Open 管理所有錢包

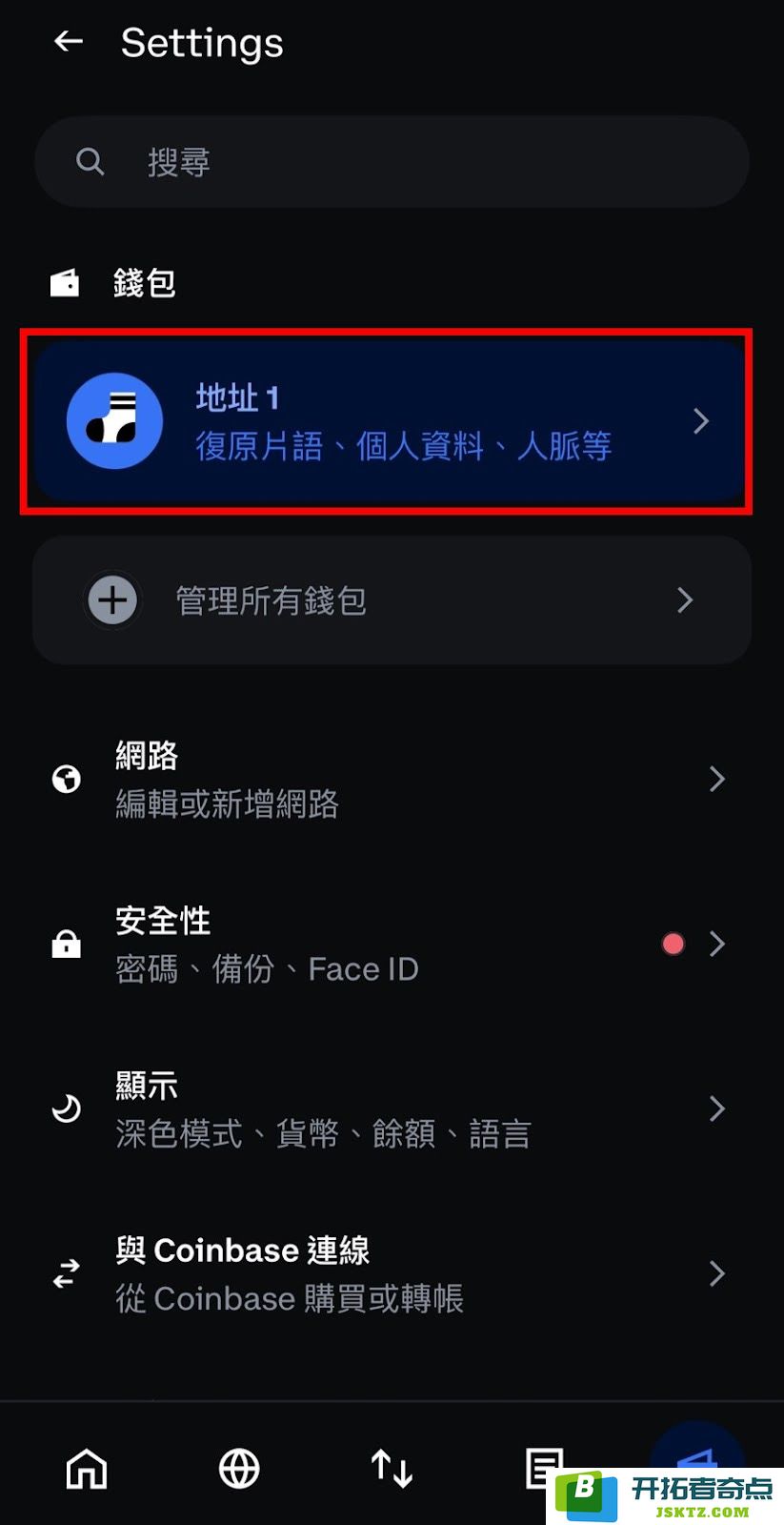pos(392,600)
